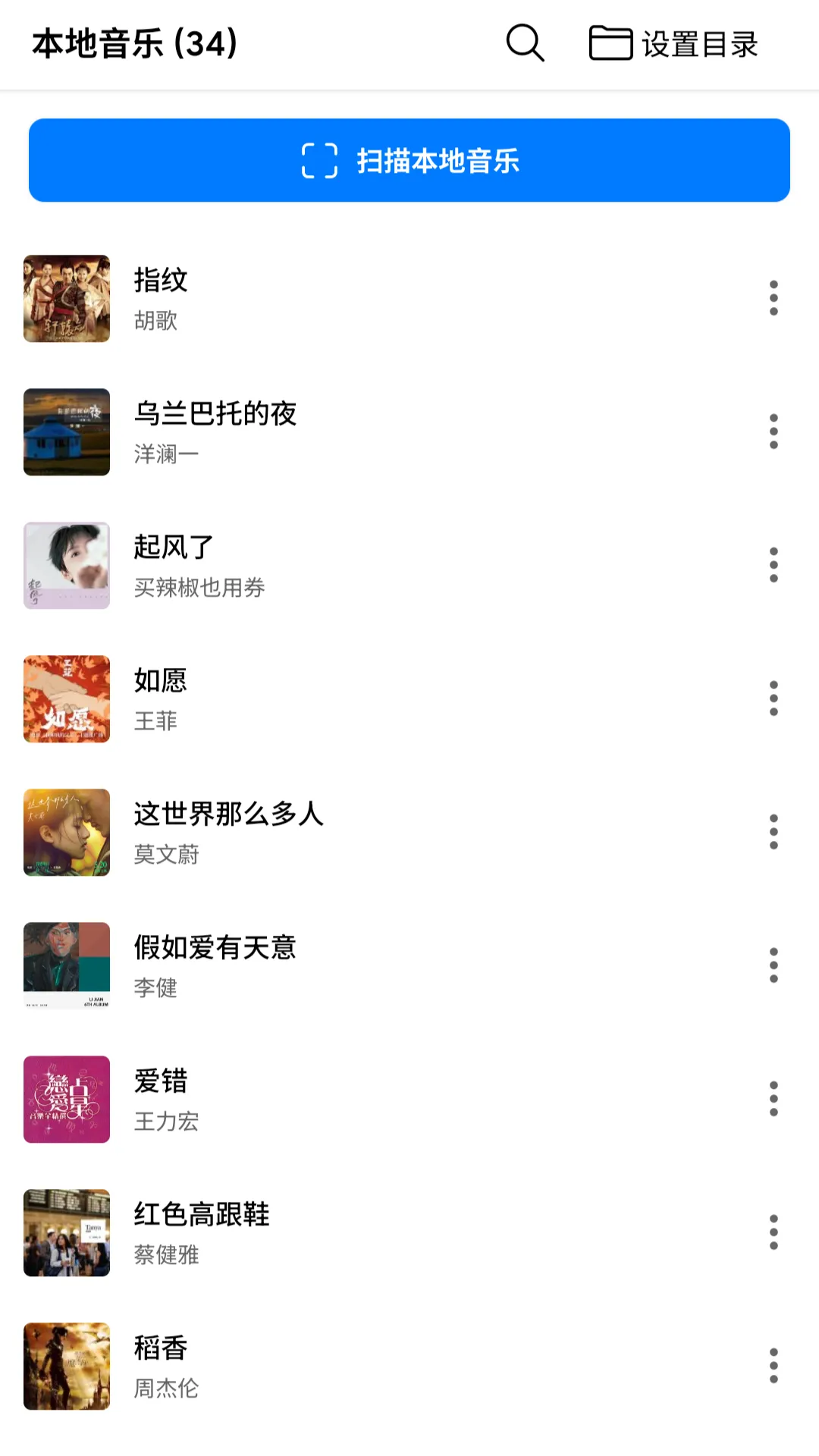Open more options for 红色高跟鞋
The width and height of the screenshot is (819, 1456).
[773, 1232]
